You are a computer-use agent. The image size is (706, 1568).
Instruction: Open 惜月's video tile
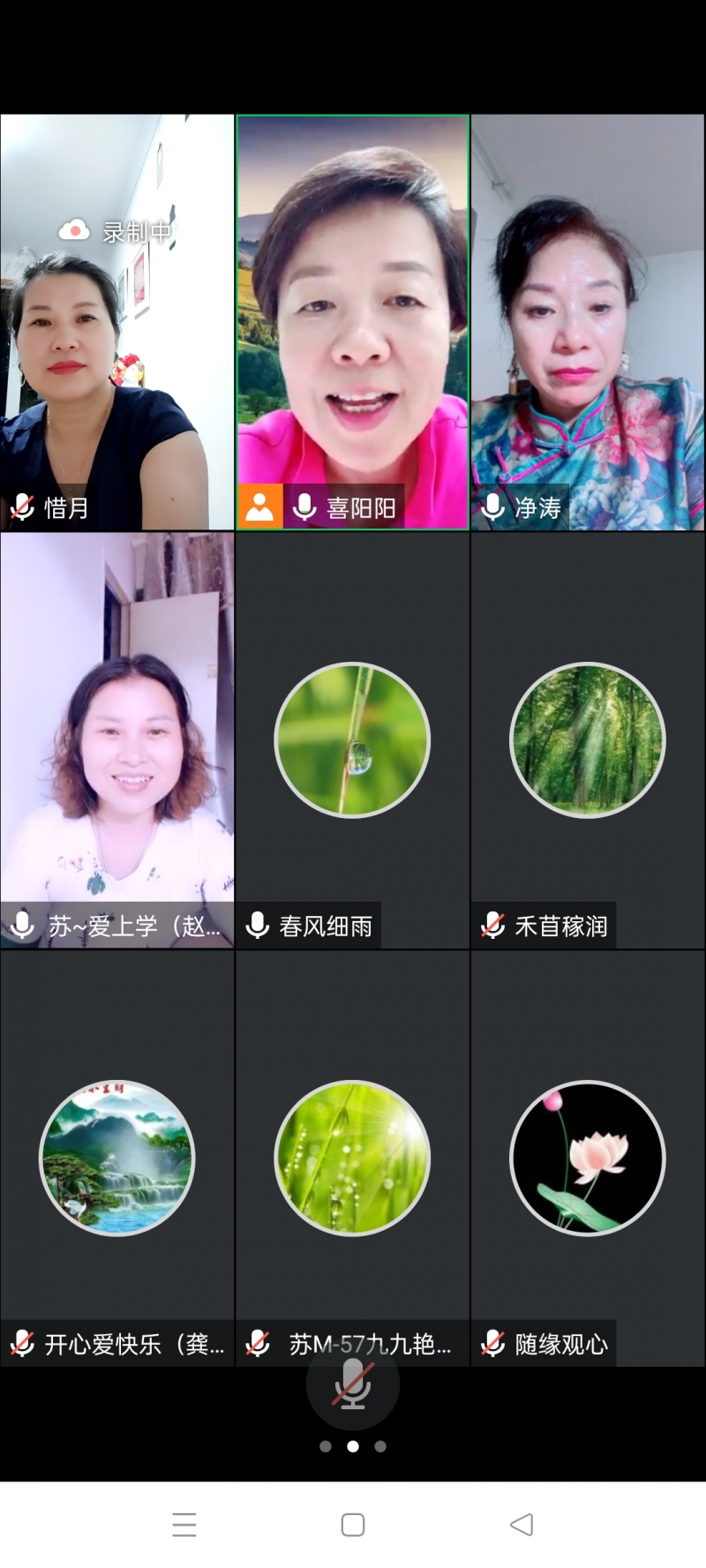116,322
